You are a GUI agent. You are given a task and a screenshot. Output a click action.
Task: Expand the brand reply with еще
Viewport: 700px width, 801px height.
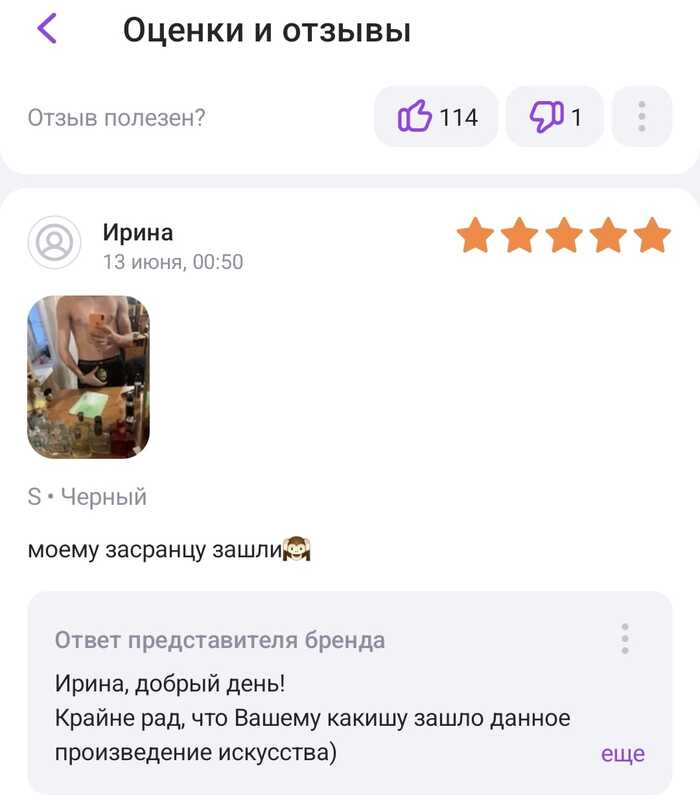pos(622,754)
